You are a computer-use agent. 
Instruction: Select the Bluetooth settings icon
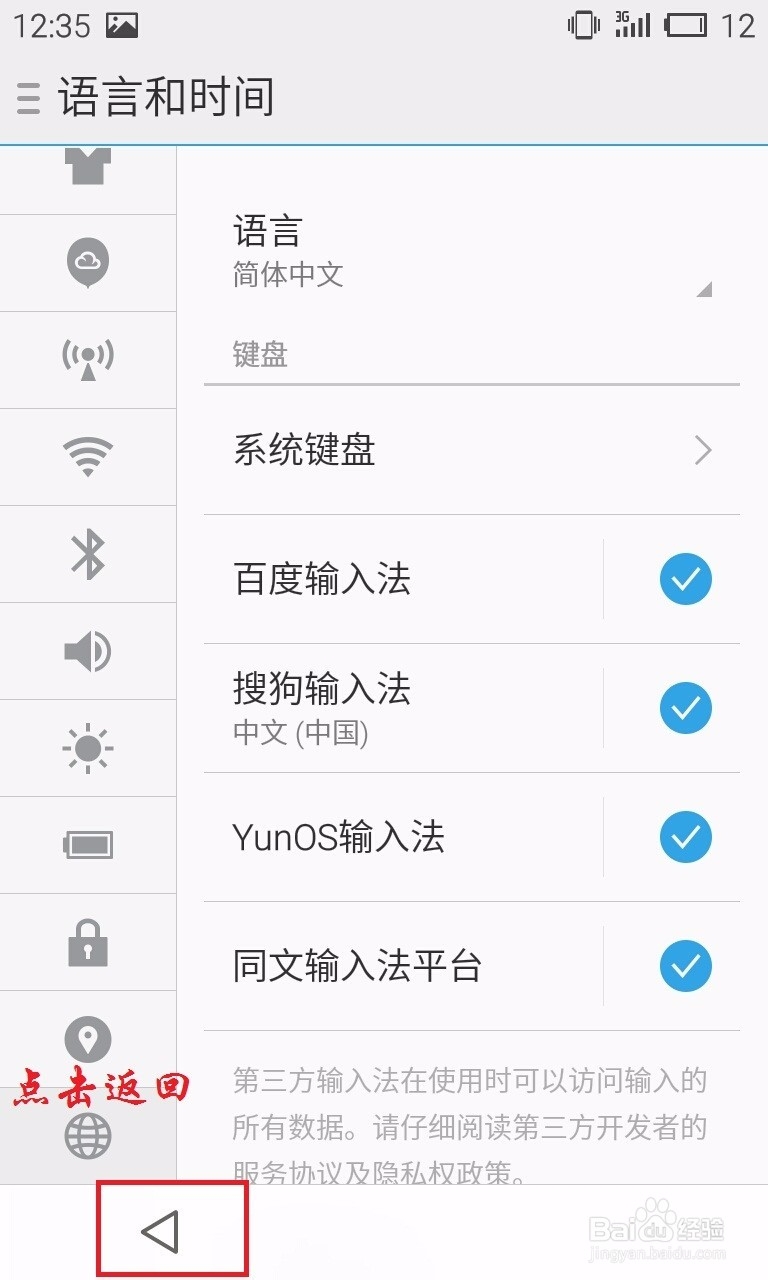88,554
